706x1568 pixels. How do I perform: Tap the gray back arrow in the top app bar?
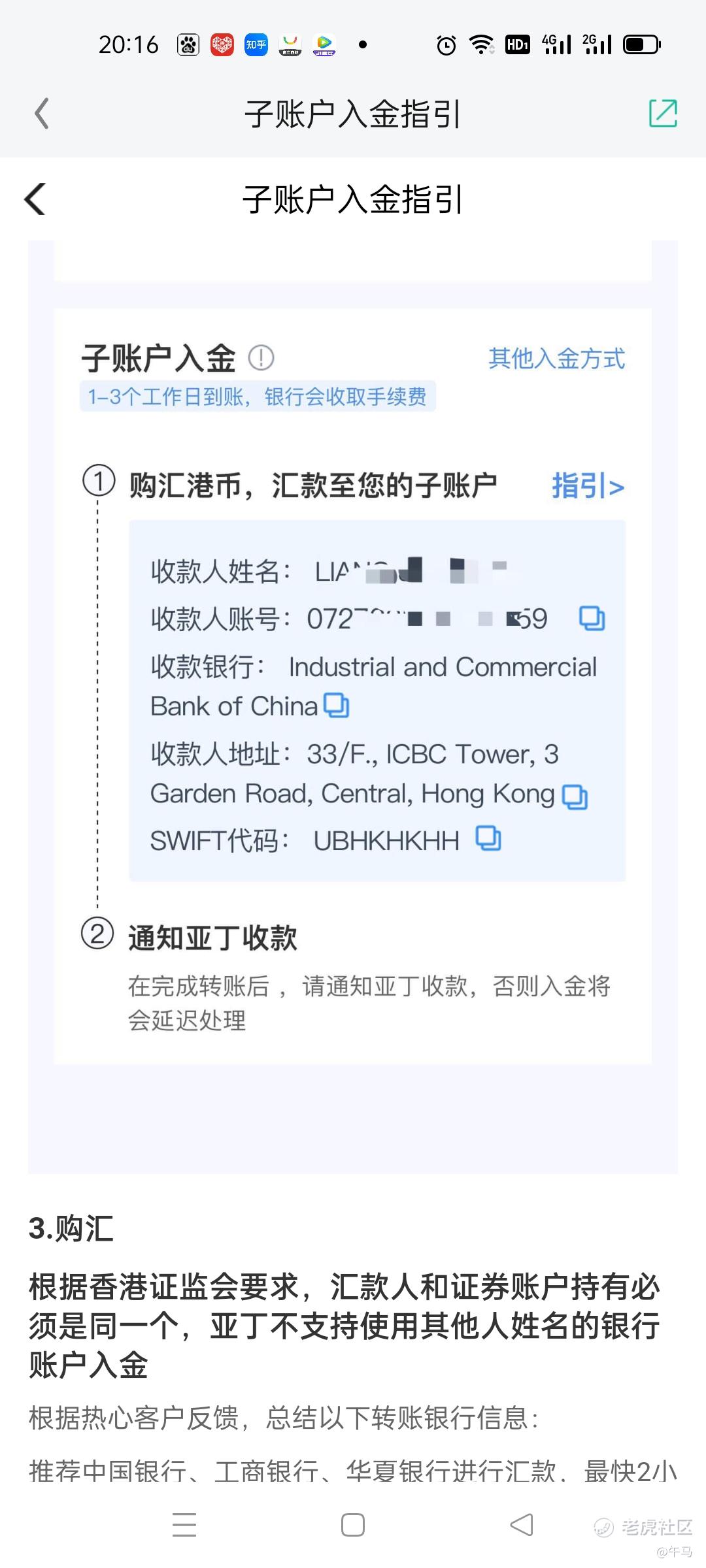pos(42,114)
